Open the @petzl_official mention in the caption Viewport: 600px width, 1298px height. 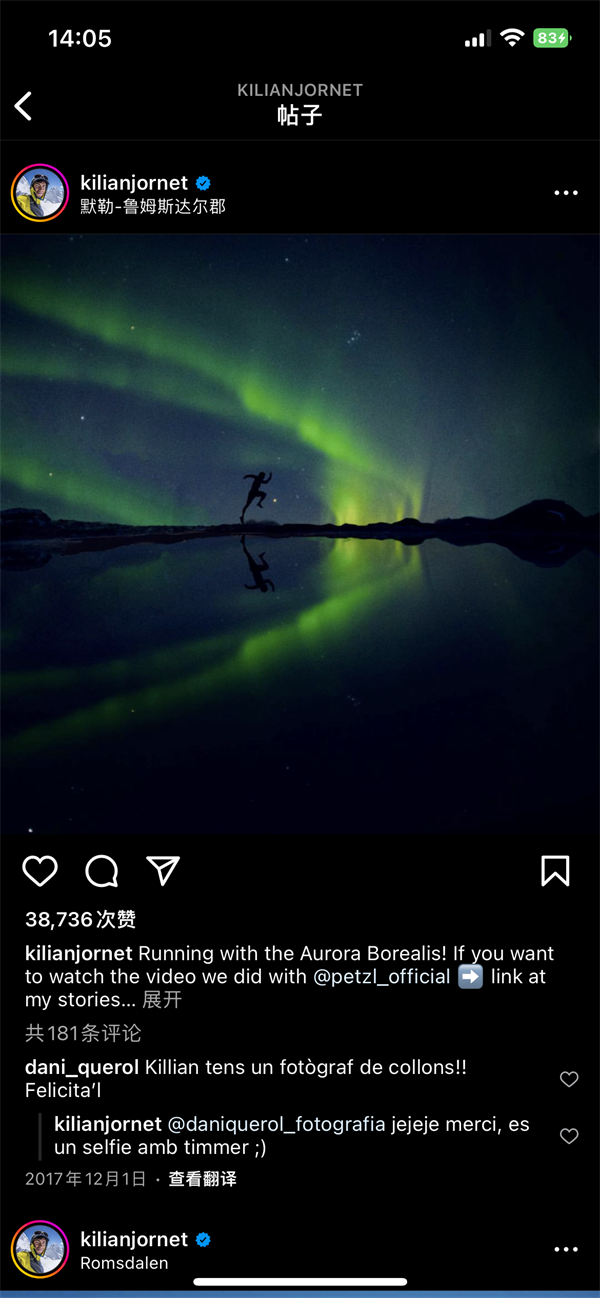(x=382, y=977)
